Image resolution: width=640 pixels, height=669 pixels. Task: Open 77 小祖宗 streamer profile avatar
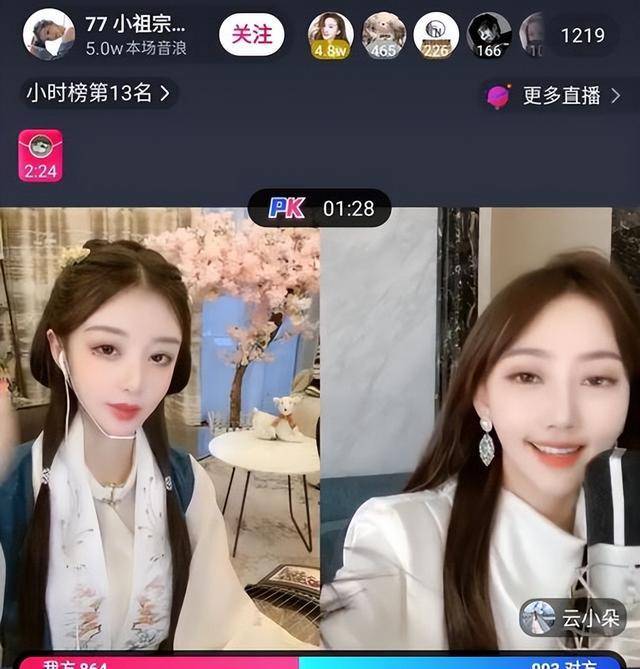(48, 34)
